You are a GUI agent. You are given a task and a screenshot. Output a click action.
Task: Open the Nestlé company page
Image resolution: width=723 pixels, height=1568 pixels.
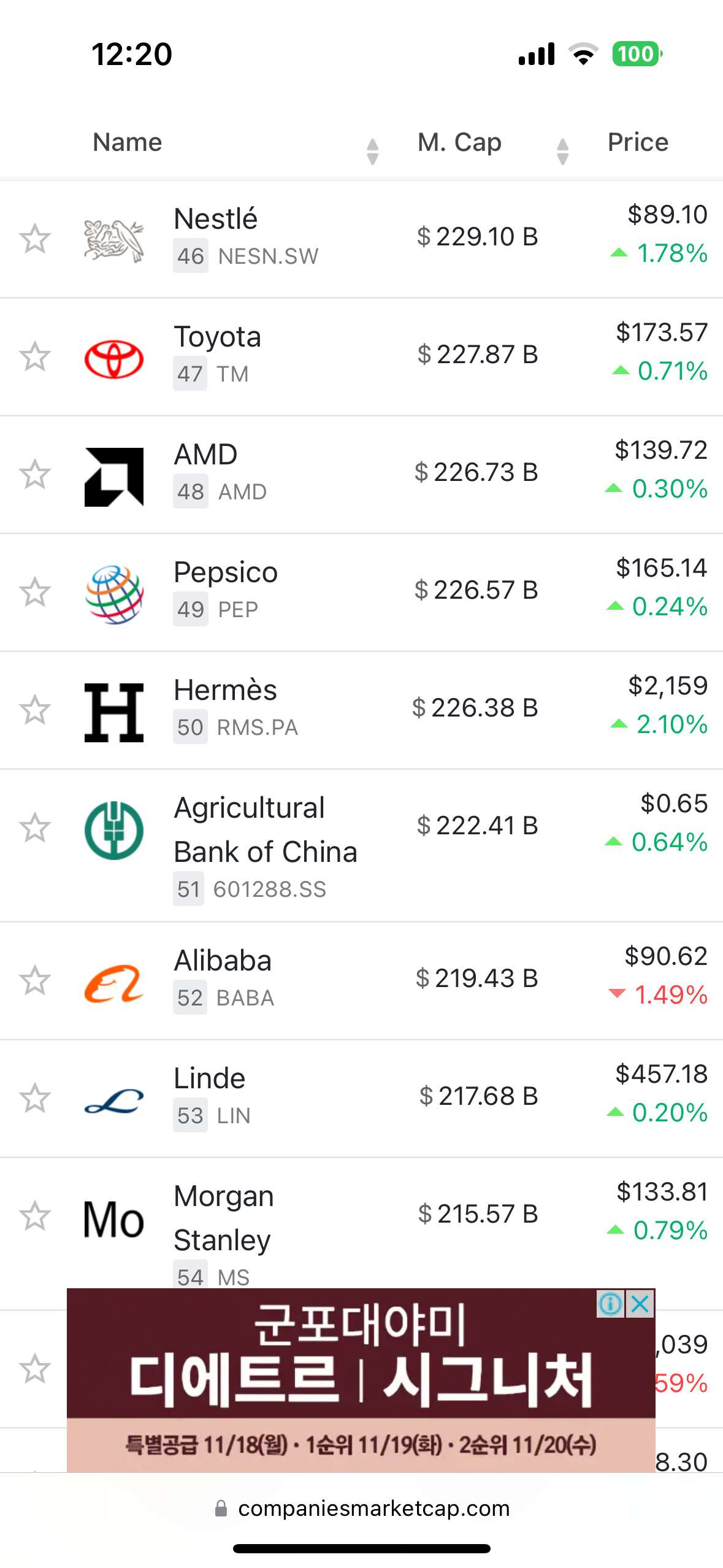tap(216, 220)
